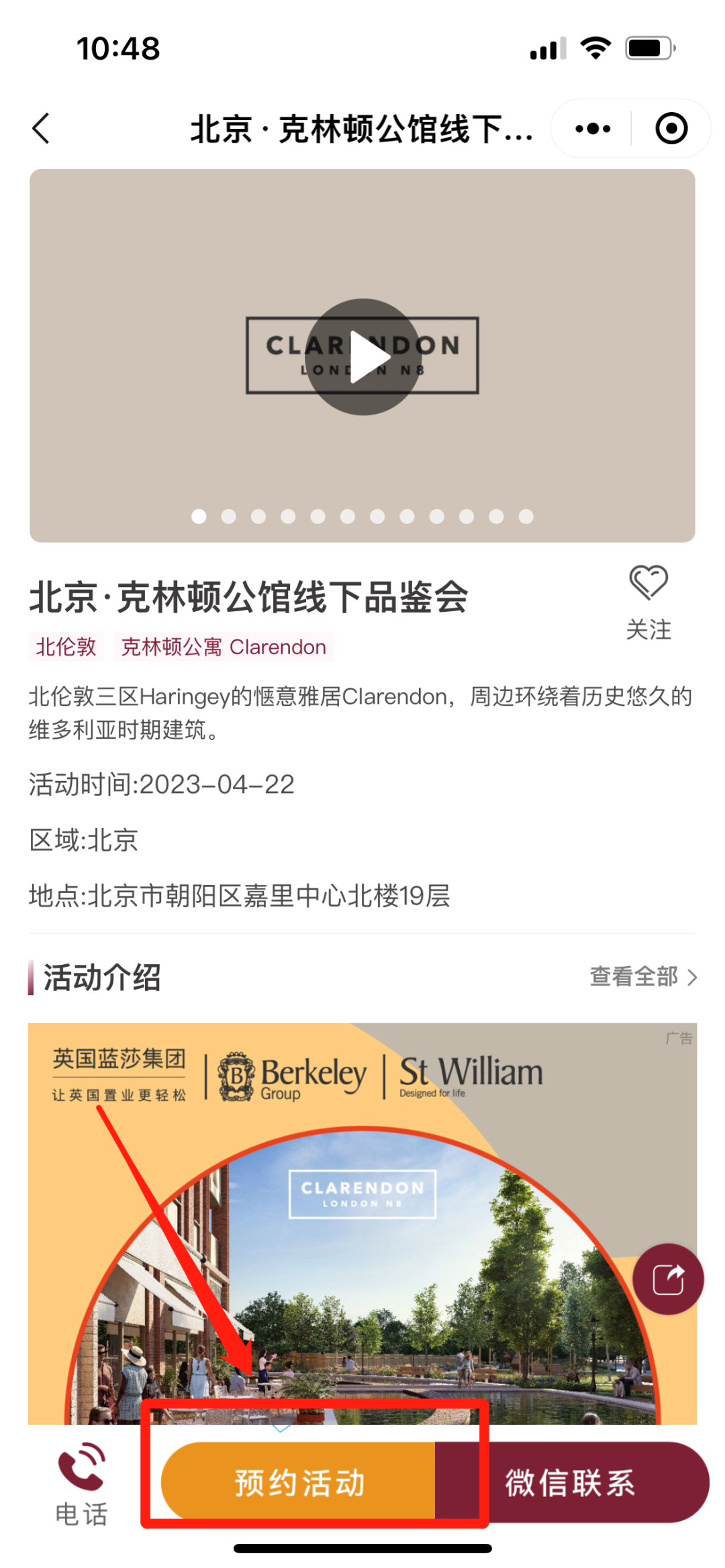
Task: Close the mini program with the circle button
Action: tap(671, 128)
